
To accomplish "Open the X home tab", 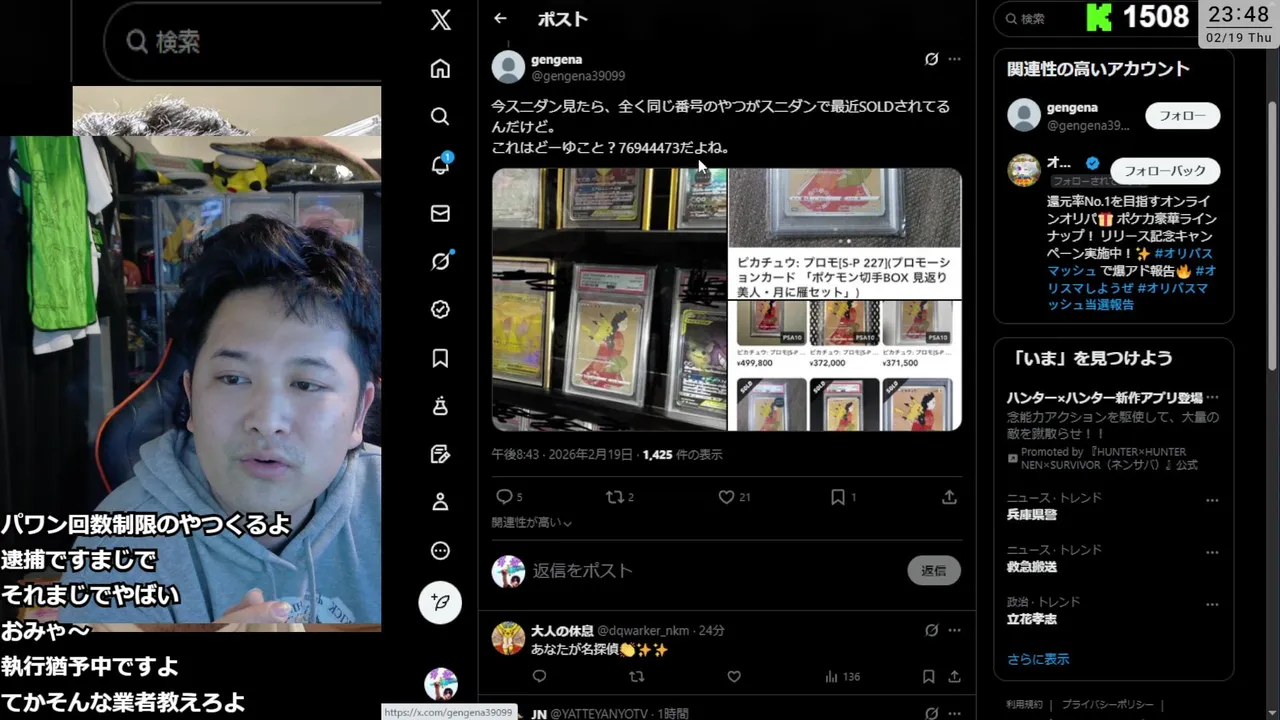I will coord(440,69).
